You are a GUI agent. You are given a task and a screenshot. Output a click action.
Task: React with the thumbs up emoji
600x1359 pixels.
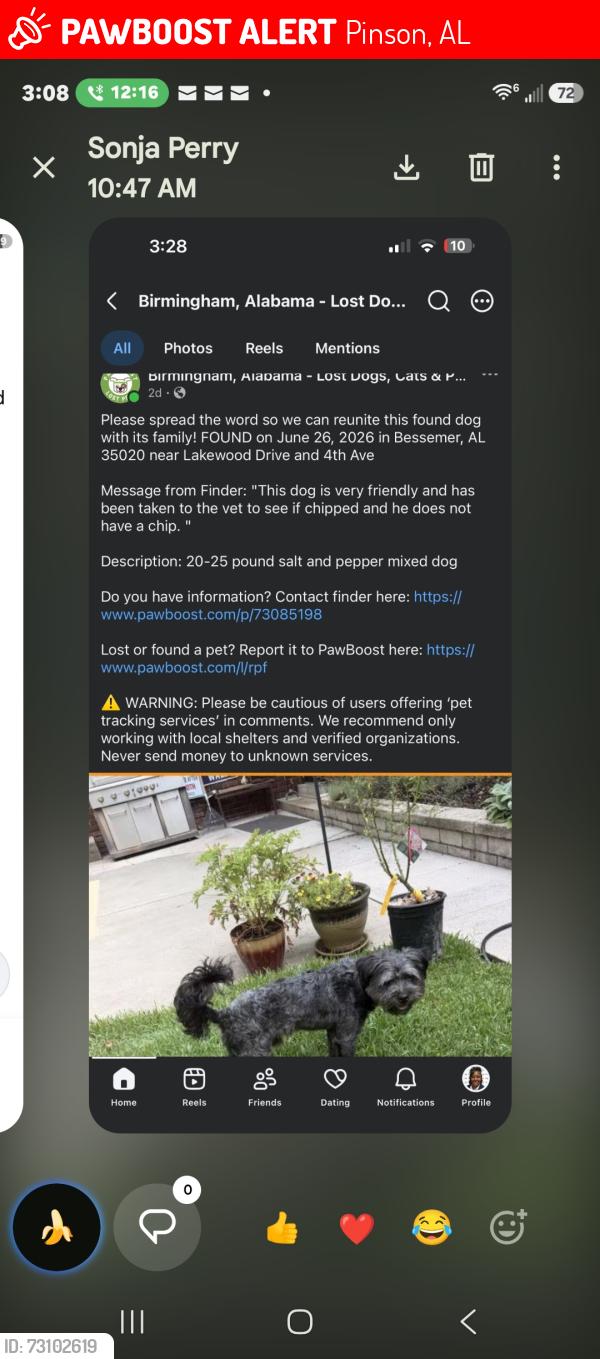282,1227
